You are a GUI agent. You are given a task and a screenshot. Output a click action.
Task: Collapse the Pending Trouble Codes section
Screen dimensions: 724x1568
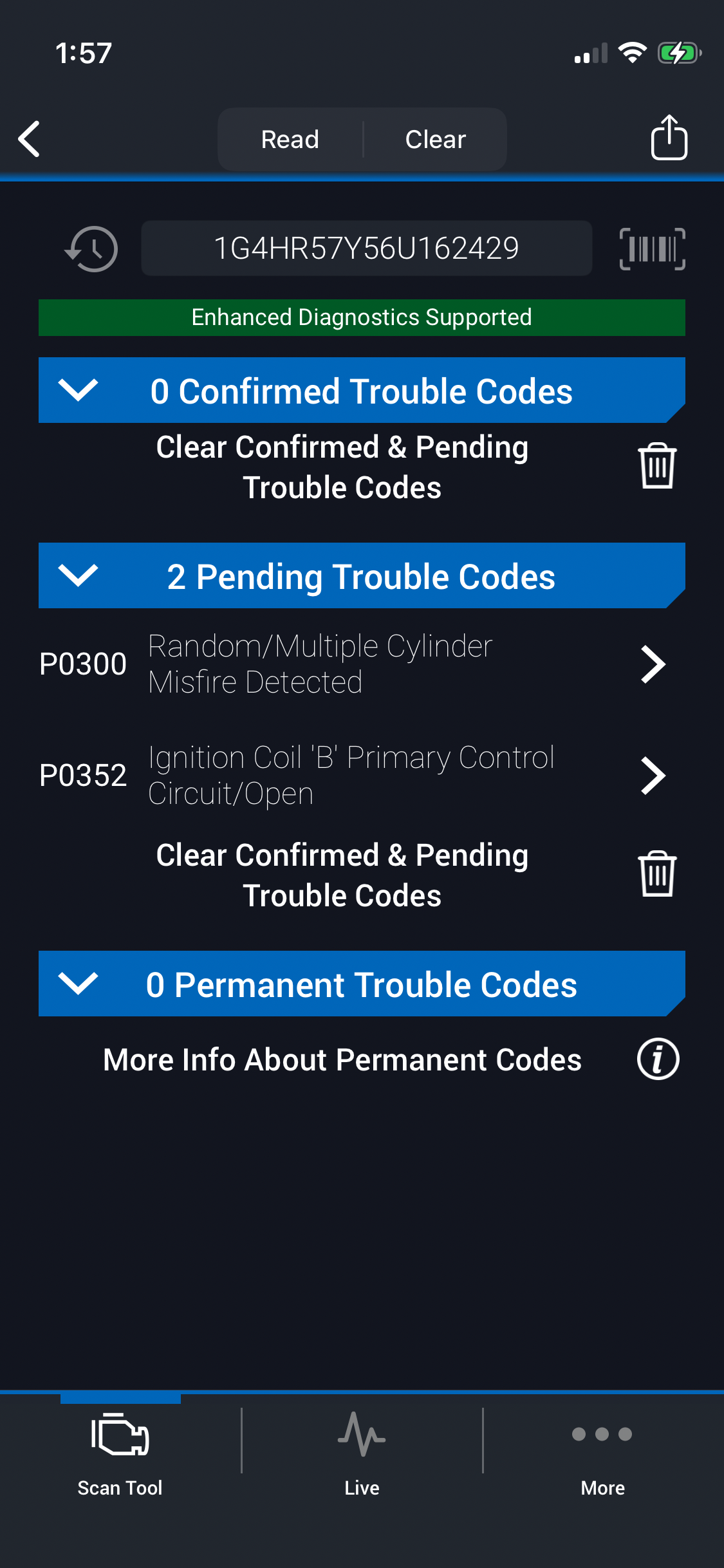click(78, 575)
